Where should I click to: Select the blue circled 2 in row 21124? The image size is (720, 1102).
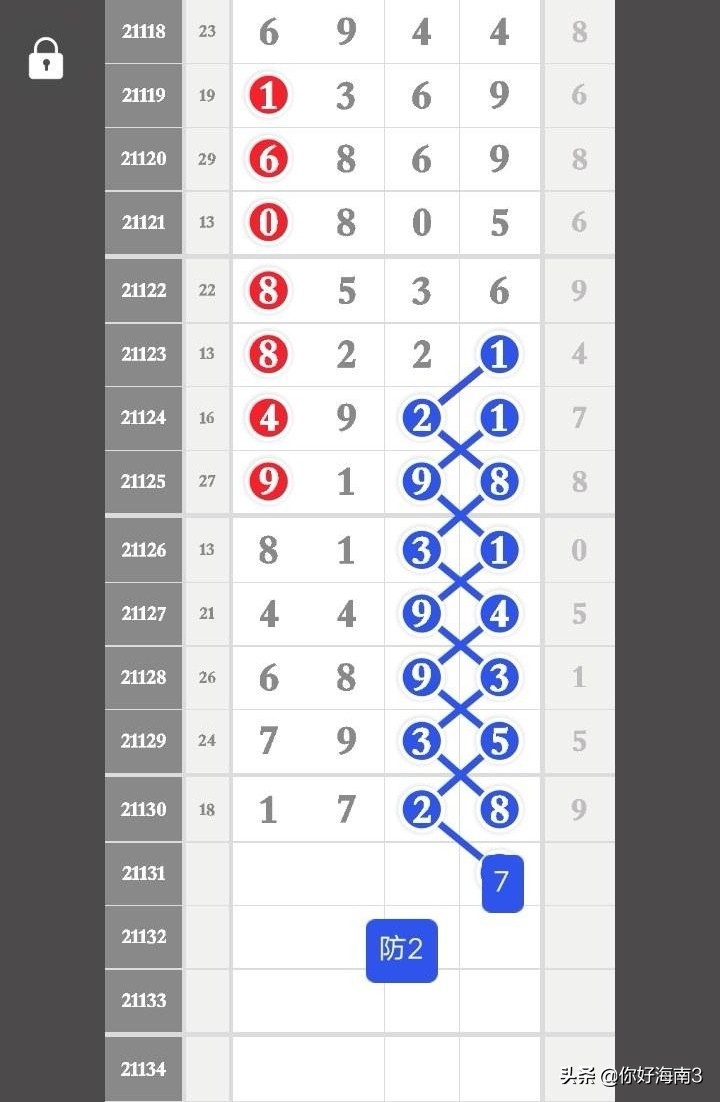click(421, 418)
